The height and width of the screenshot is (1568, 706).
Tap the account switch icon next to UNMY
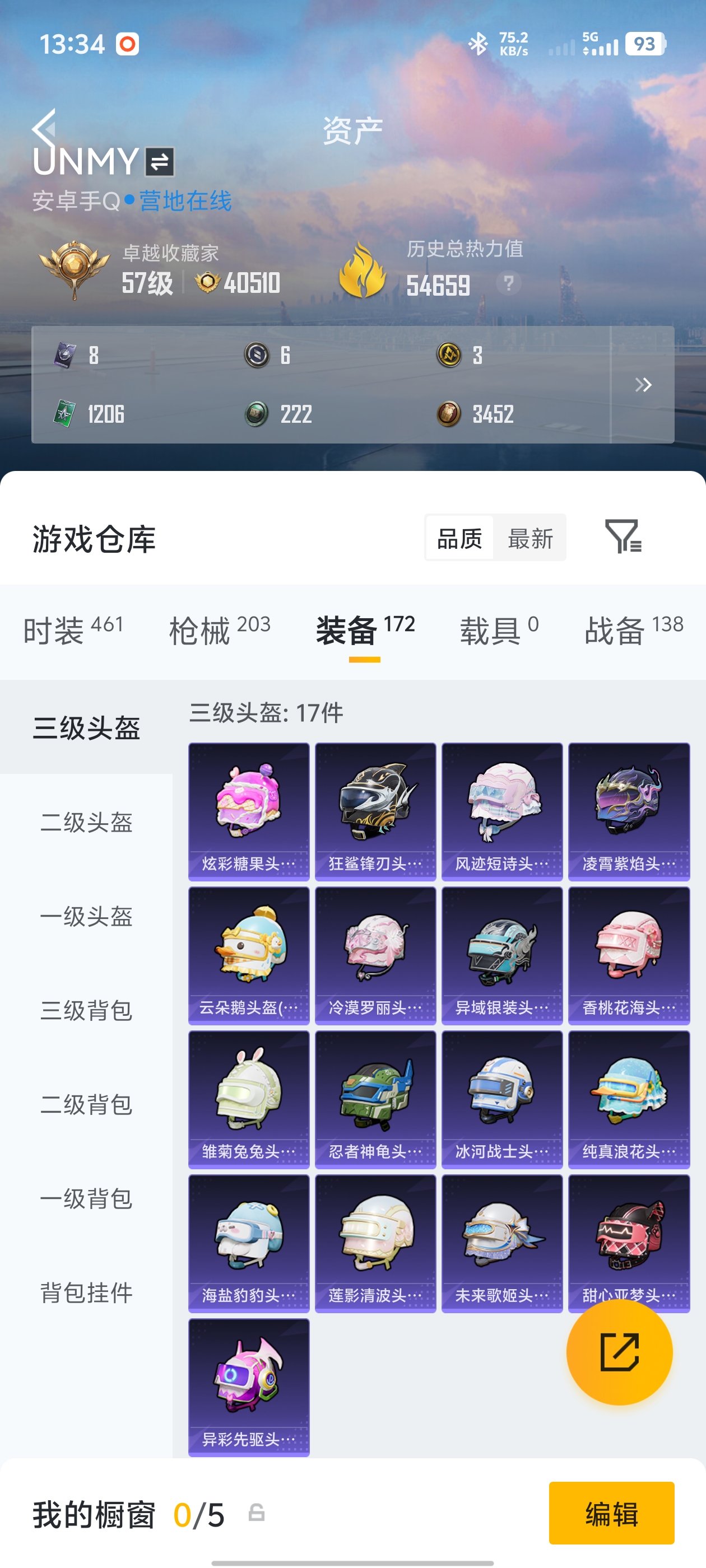tap(160, 161)
